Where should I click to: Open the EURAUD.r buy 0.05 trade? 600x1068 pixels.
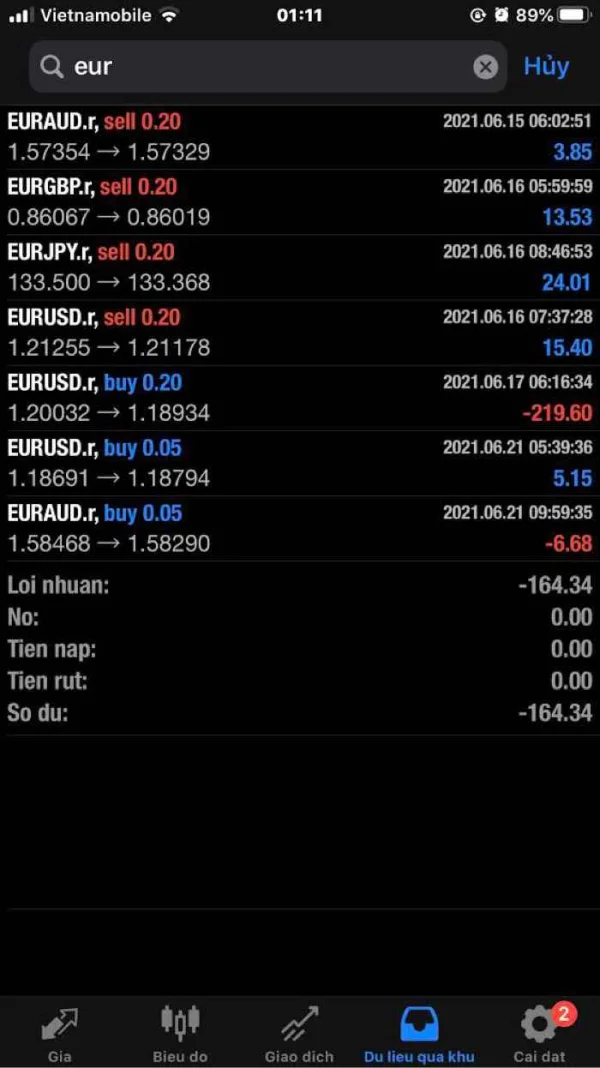tap(300, 528)
